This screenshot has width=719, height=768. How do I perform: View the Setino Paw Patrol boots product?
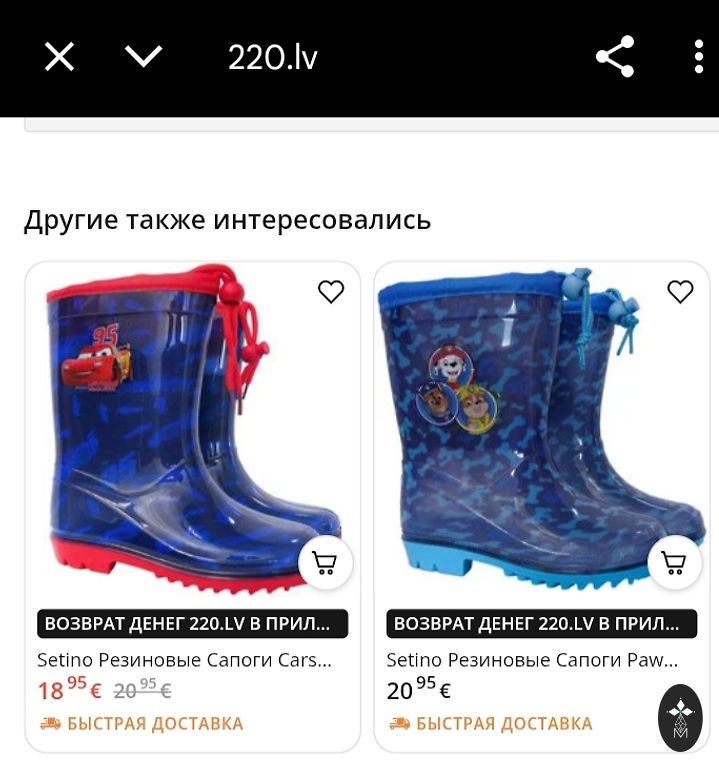(x=532, y=661)
